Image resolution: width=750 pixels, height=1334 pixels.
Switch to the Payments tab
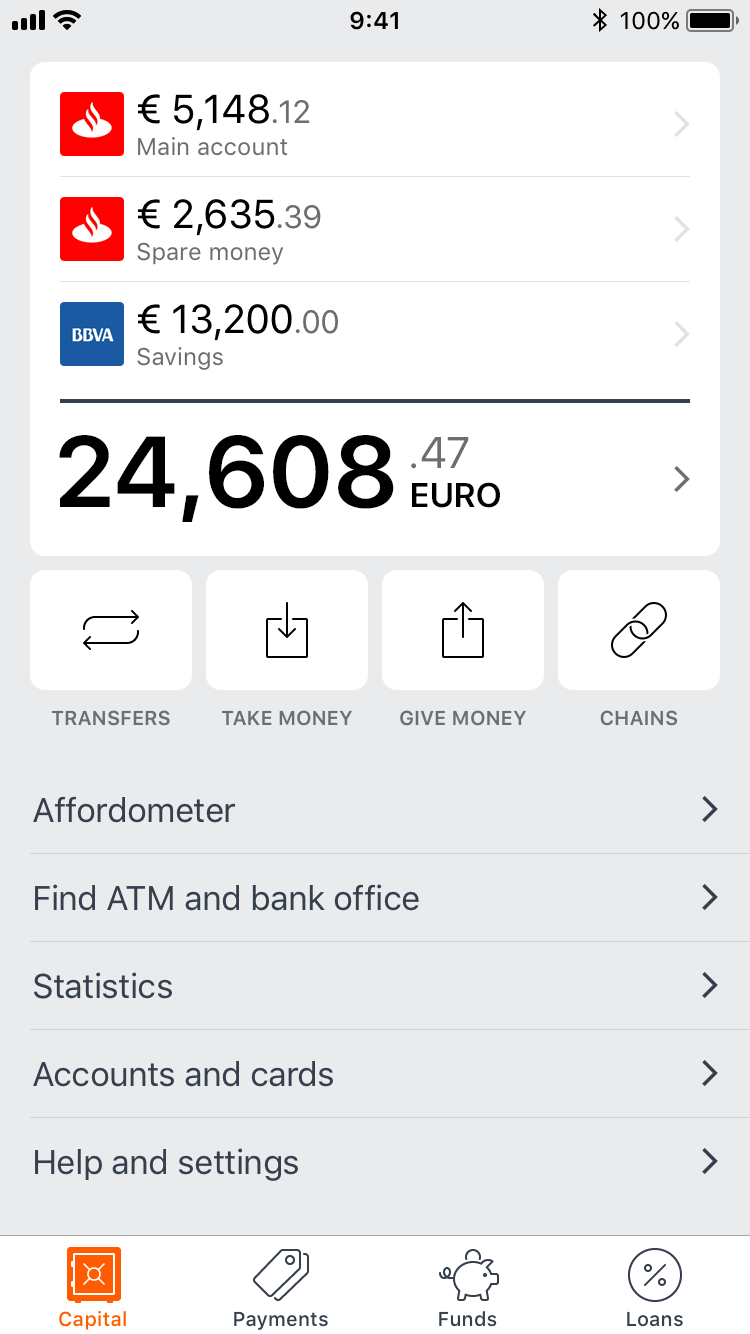(281, 1287)
